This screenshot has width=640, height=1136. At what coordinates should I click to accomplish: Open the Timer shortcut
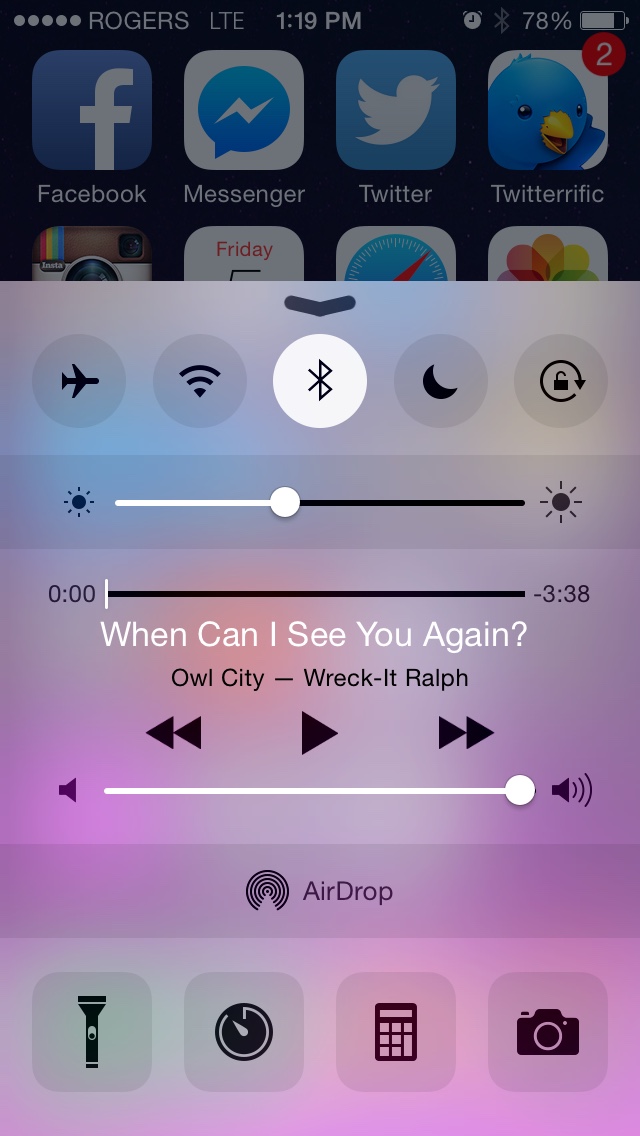point(244,1031)
